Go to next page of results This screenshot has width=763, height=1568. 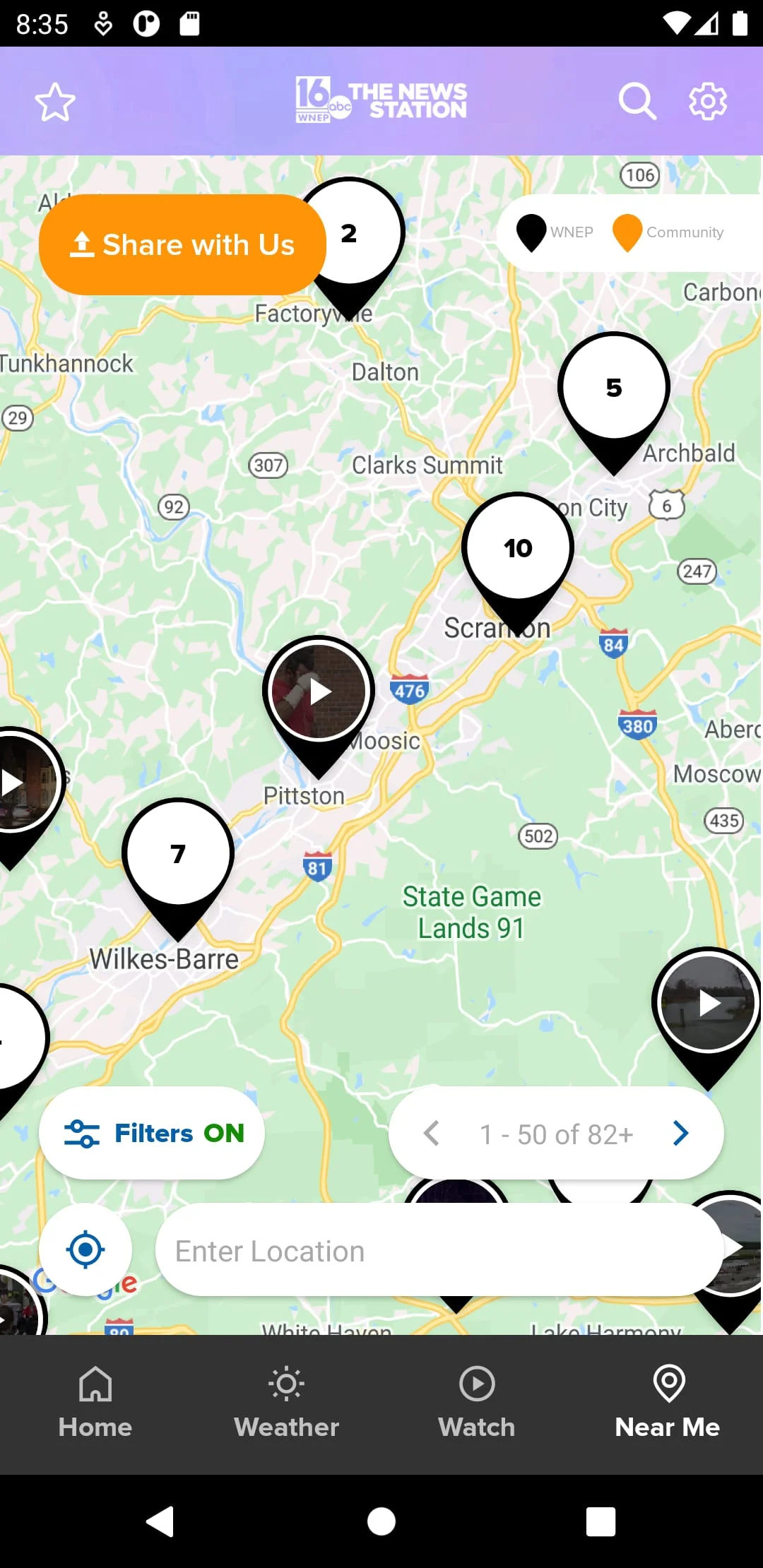(680, 1133)
